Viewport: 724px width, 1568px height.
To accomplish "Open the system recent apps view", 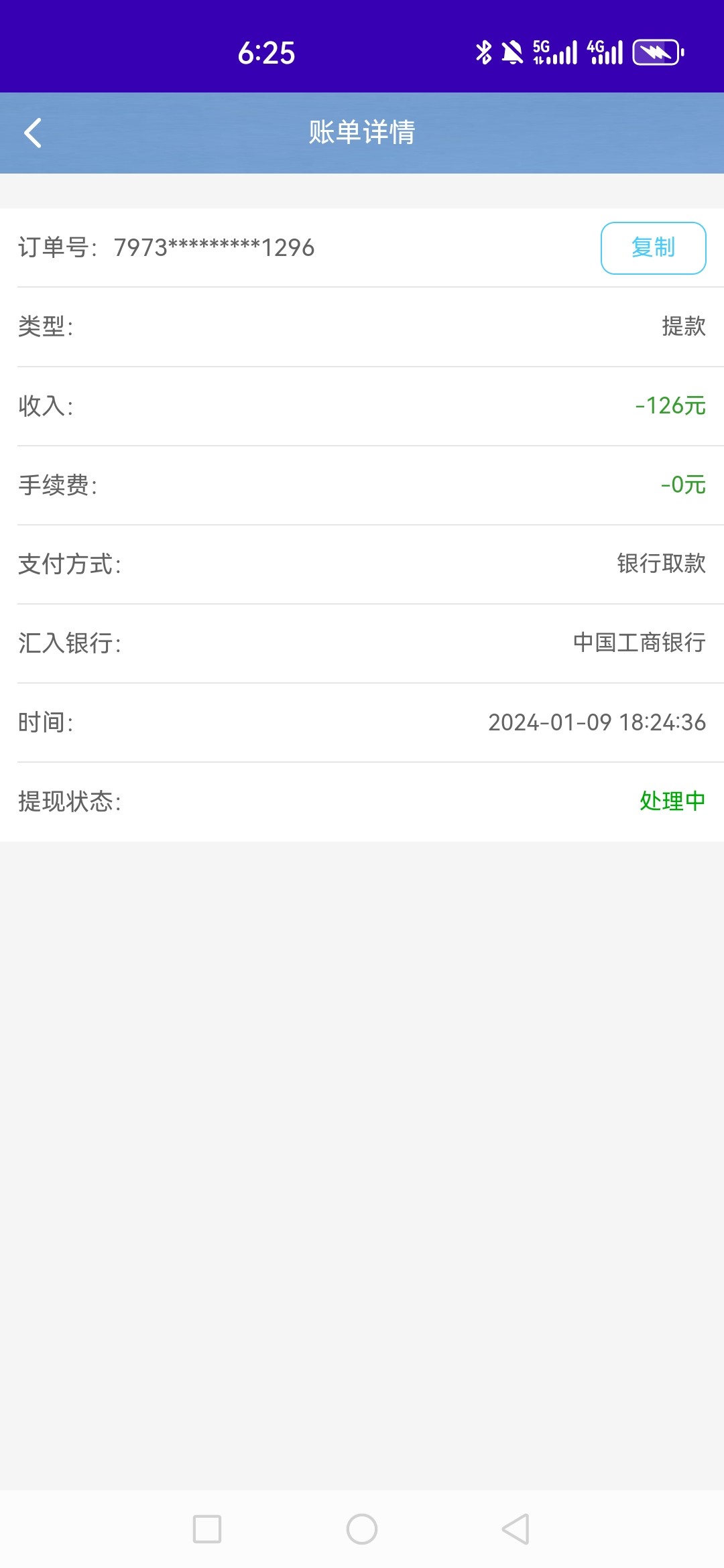I will 207,1529.
